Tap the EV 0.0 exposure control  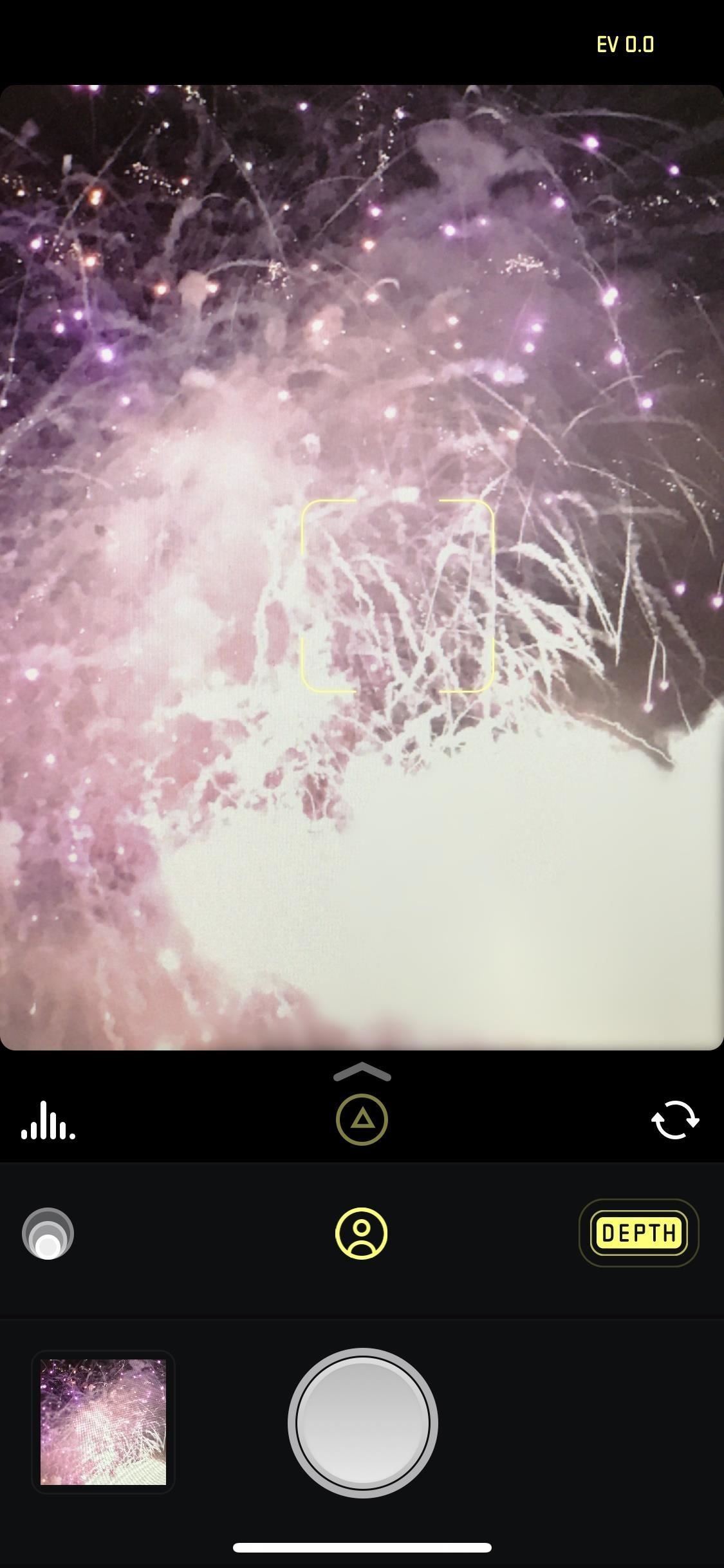[x=625, y=44]
